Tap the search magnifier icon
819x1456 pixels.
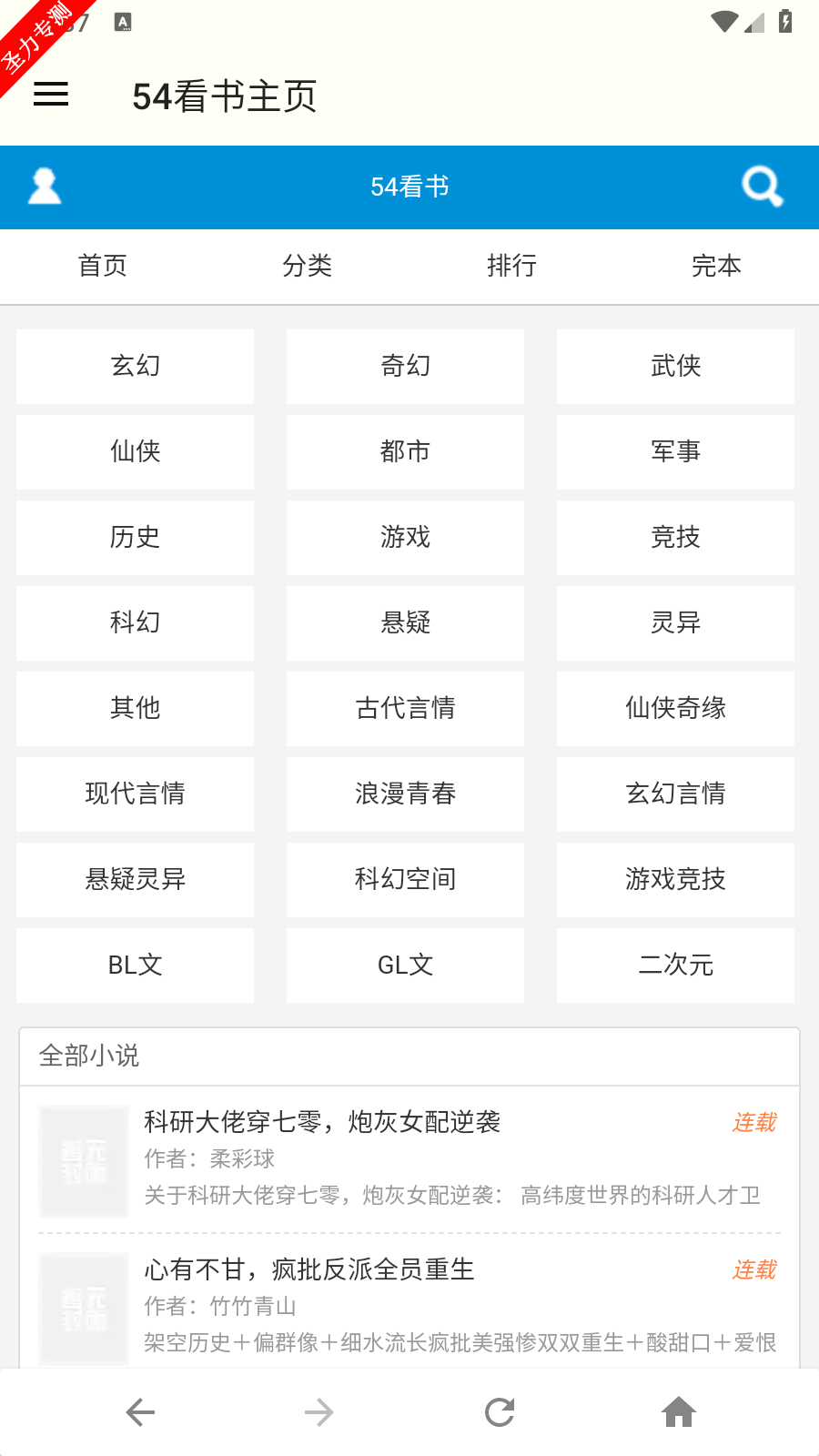(762, 187)
